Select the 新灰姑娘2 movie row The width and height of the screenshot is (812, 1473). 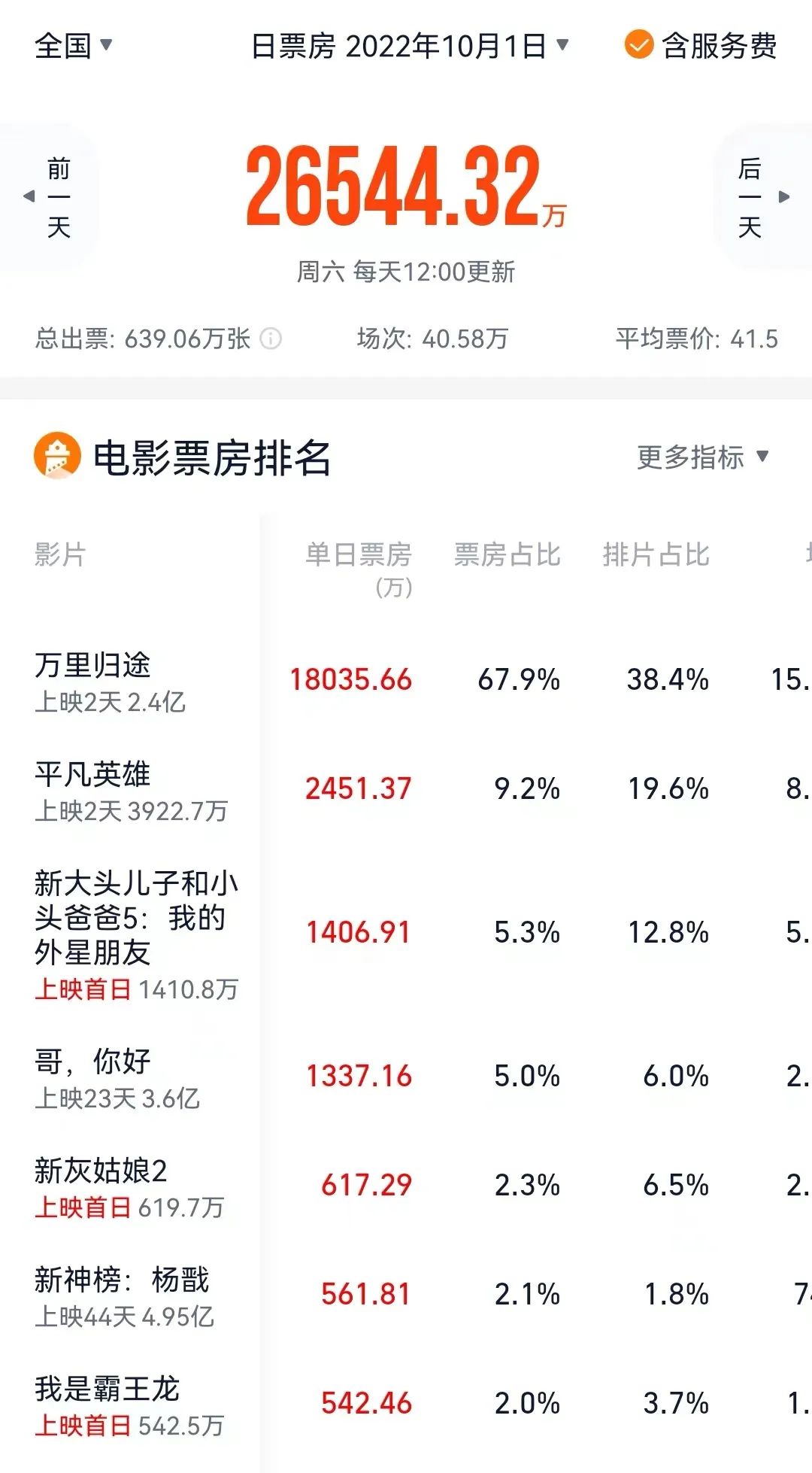[406, 1187]
